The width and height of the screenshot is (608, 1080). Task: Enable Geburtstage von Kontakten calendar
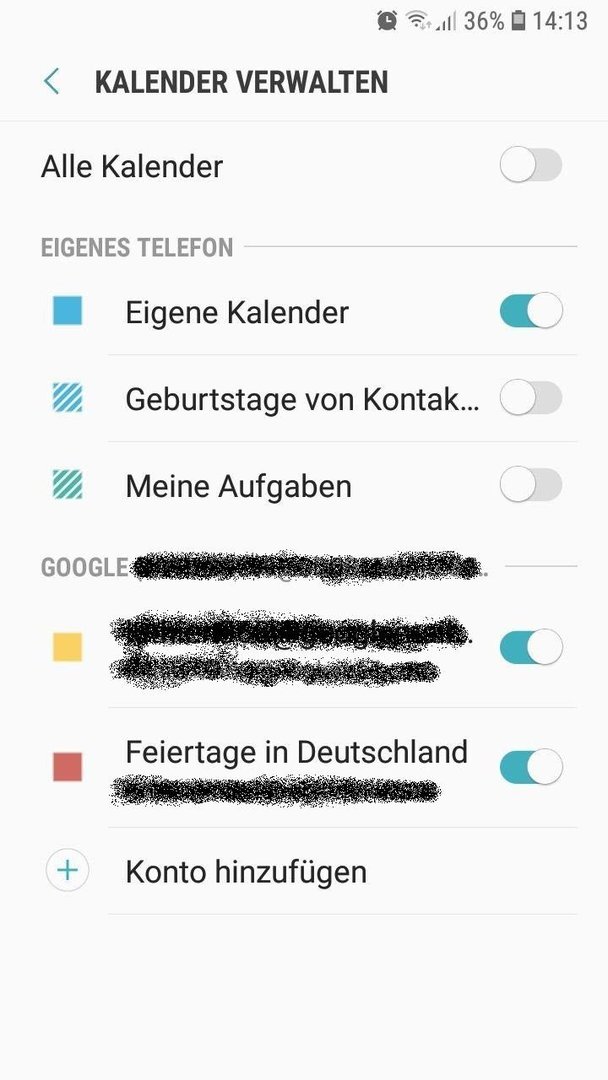click(x=531, y=399)
